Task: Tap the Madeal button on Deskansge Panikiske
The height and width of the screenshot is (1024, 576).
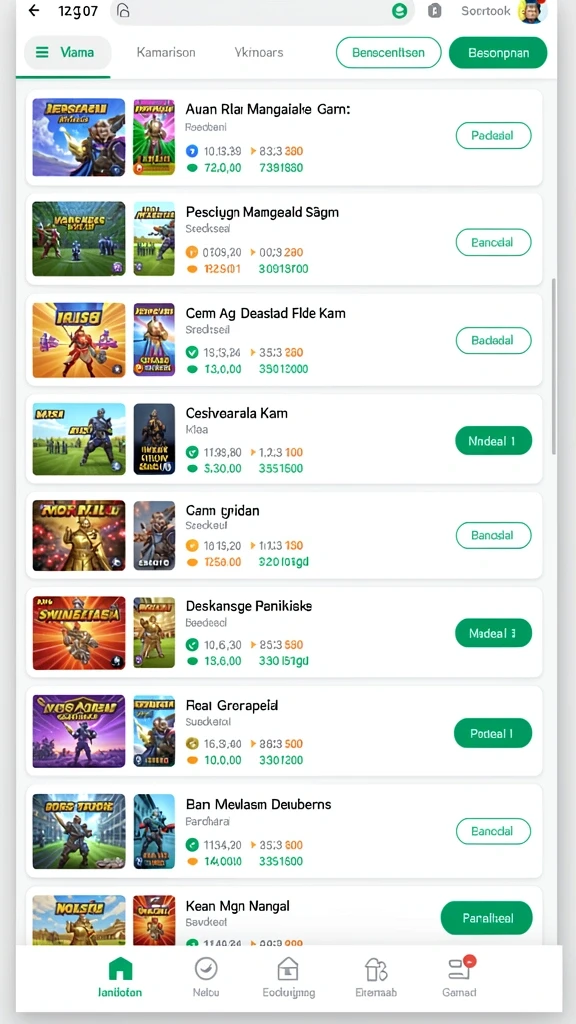Action: (x=493, y=633)
